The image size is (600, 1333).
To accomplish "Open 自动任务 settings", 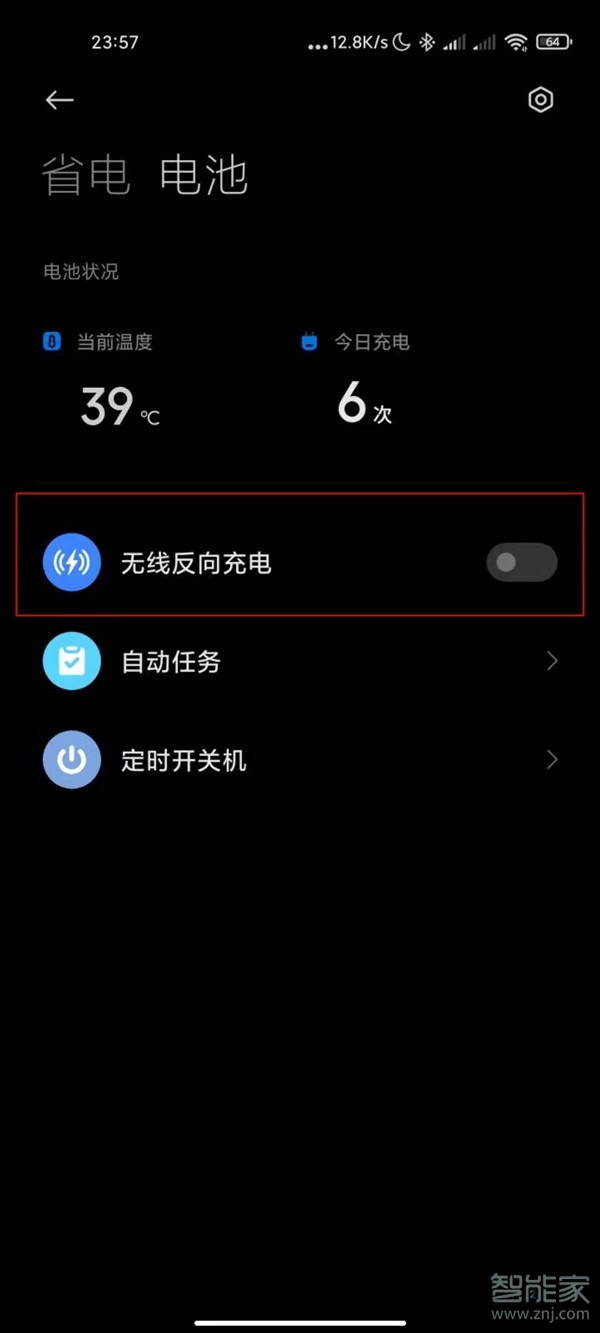I will (300, 662).
